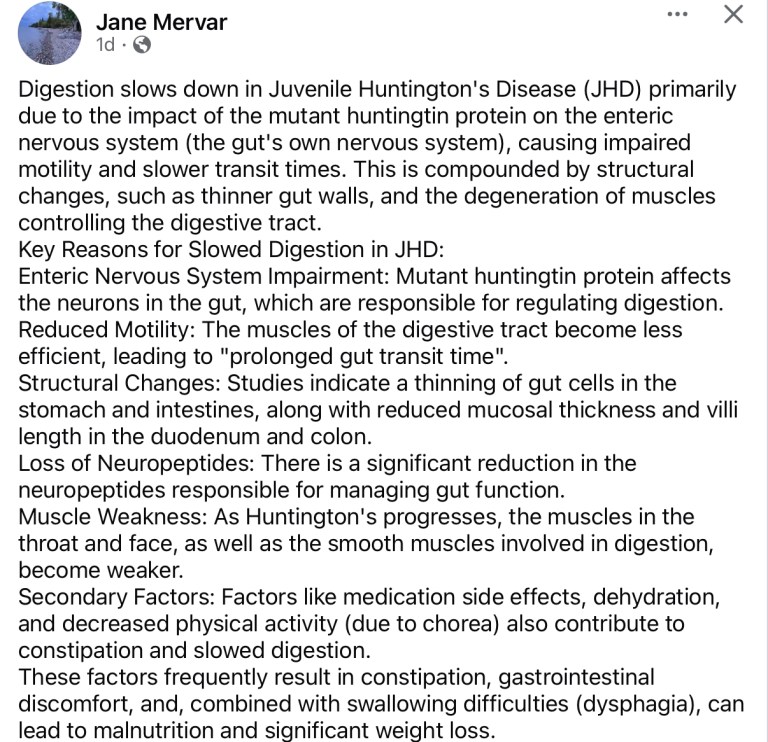Dismiss the post with the X
The height and width of the screenshot is (742, 768).
tap(733, 15)
